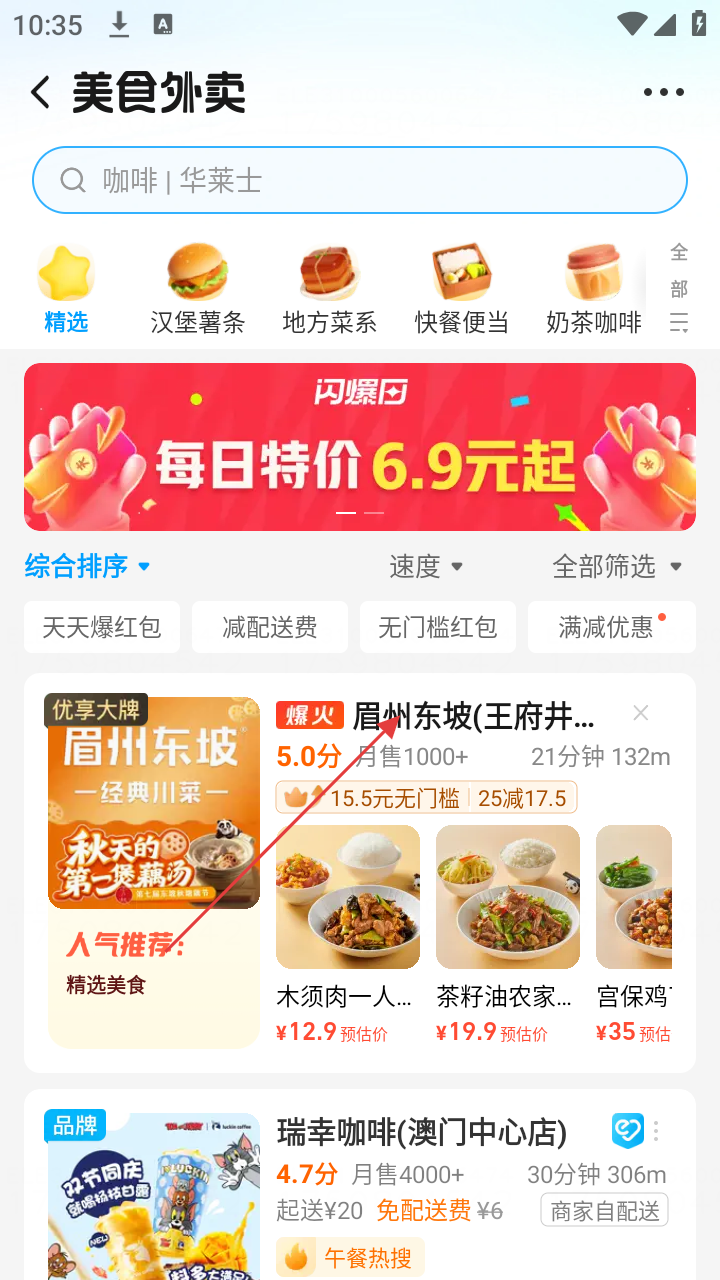Go back from 美食外卖 page
Screen dimensions: 720x1280
click(40, 93)
